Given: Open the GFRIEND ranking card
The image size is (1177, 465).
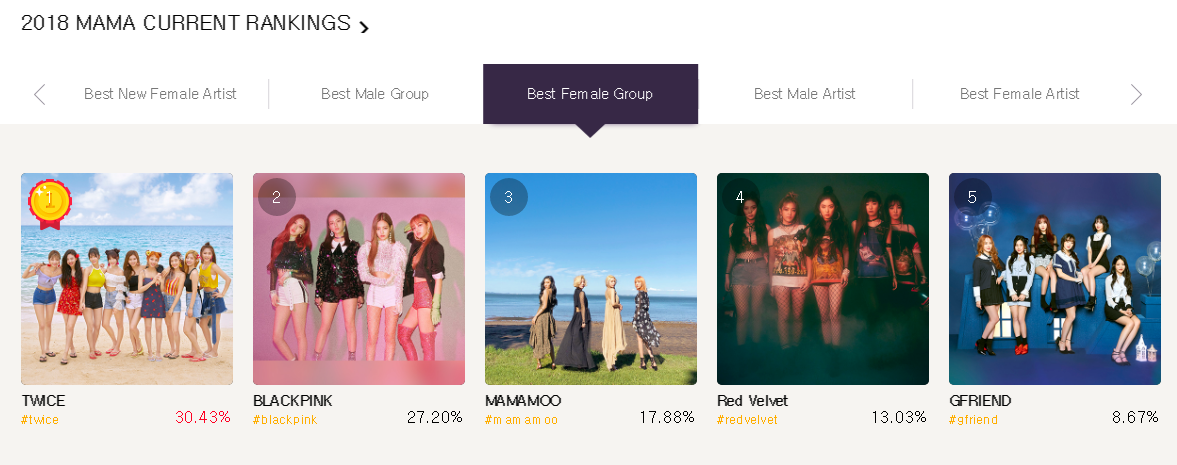Looking at the screenshot, I should click(x=1055, y=279).
